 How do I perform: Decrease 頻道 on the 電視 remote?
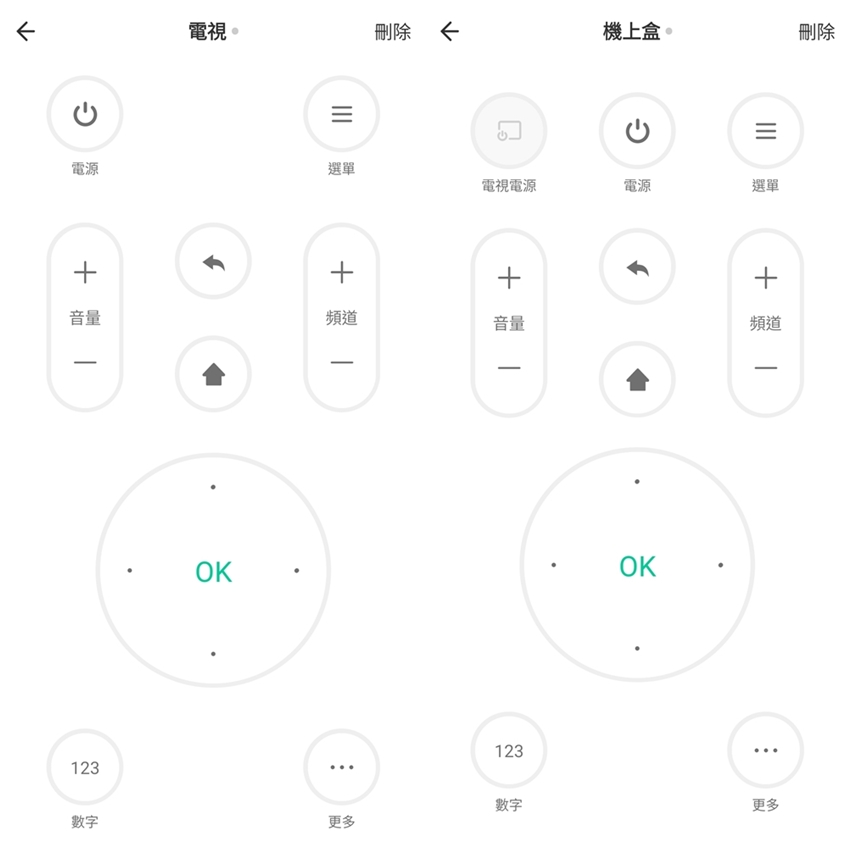(341, 362)
